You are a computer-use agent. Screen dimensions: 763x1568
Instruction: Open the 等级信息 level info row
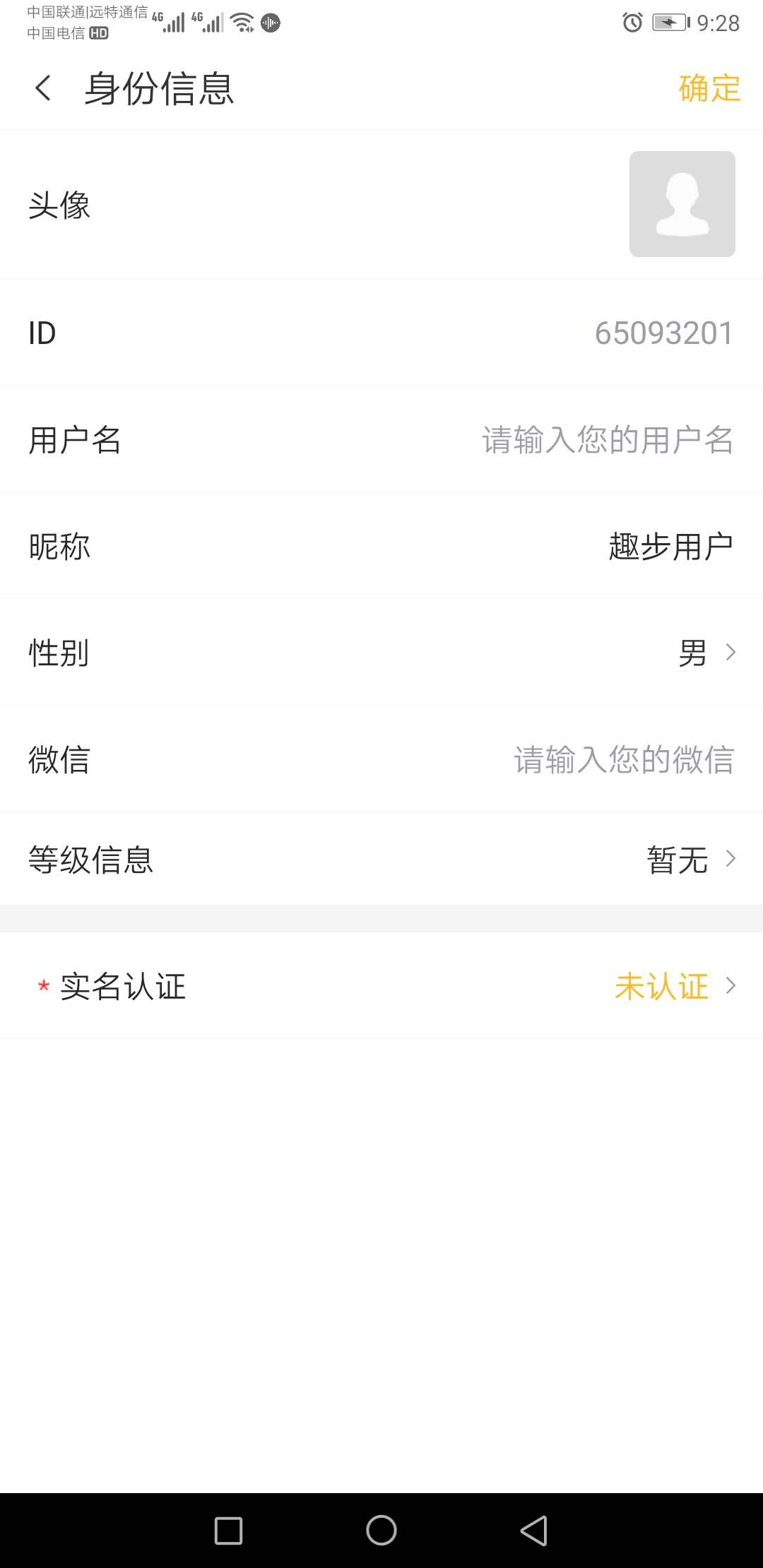[691, 859]
